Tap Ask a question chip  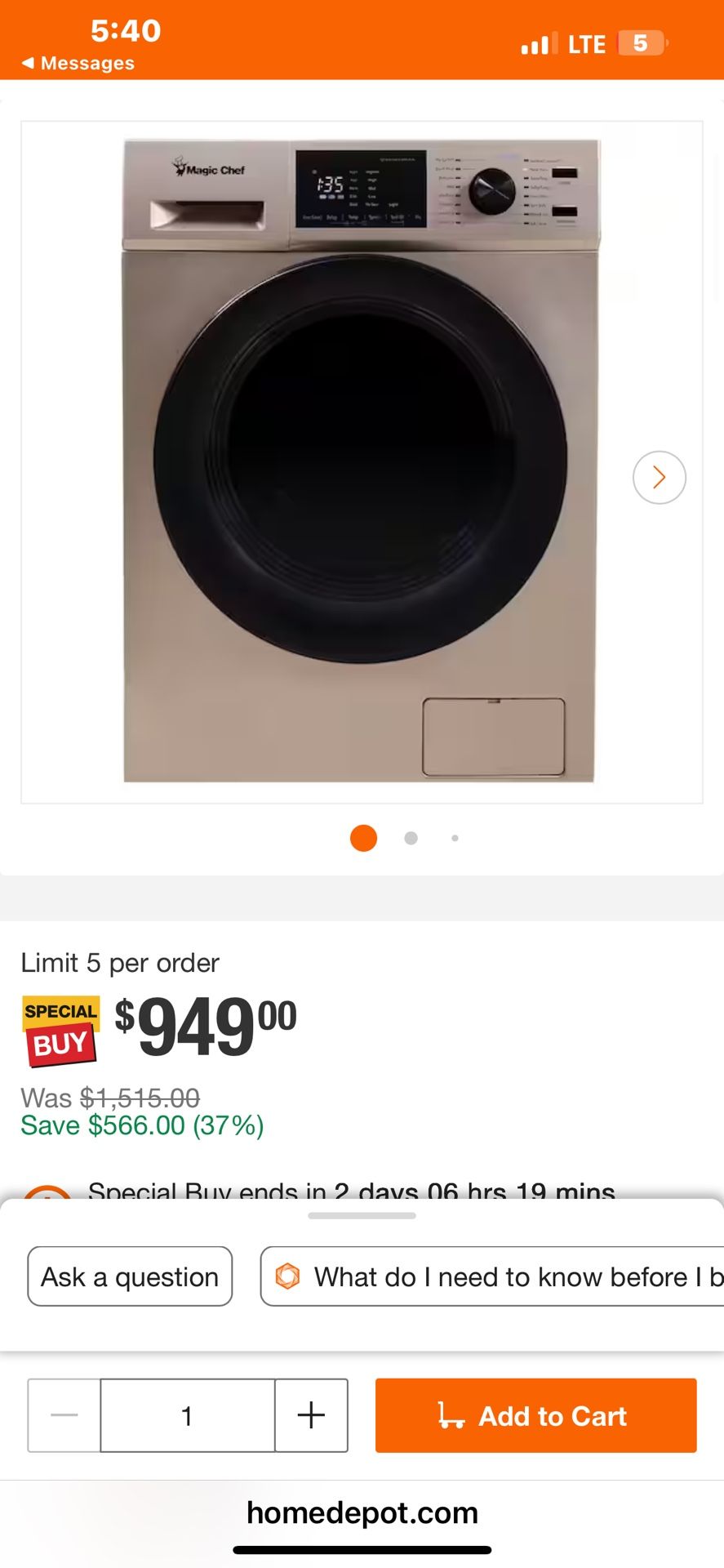click(x=130, y=1276)
